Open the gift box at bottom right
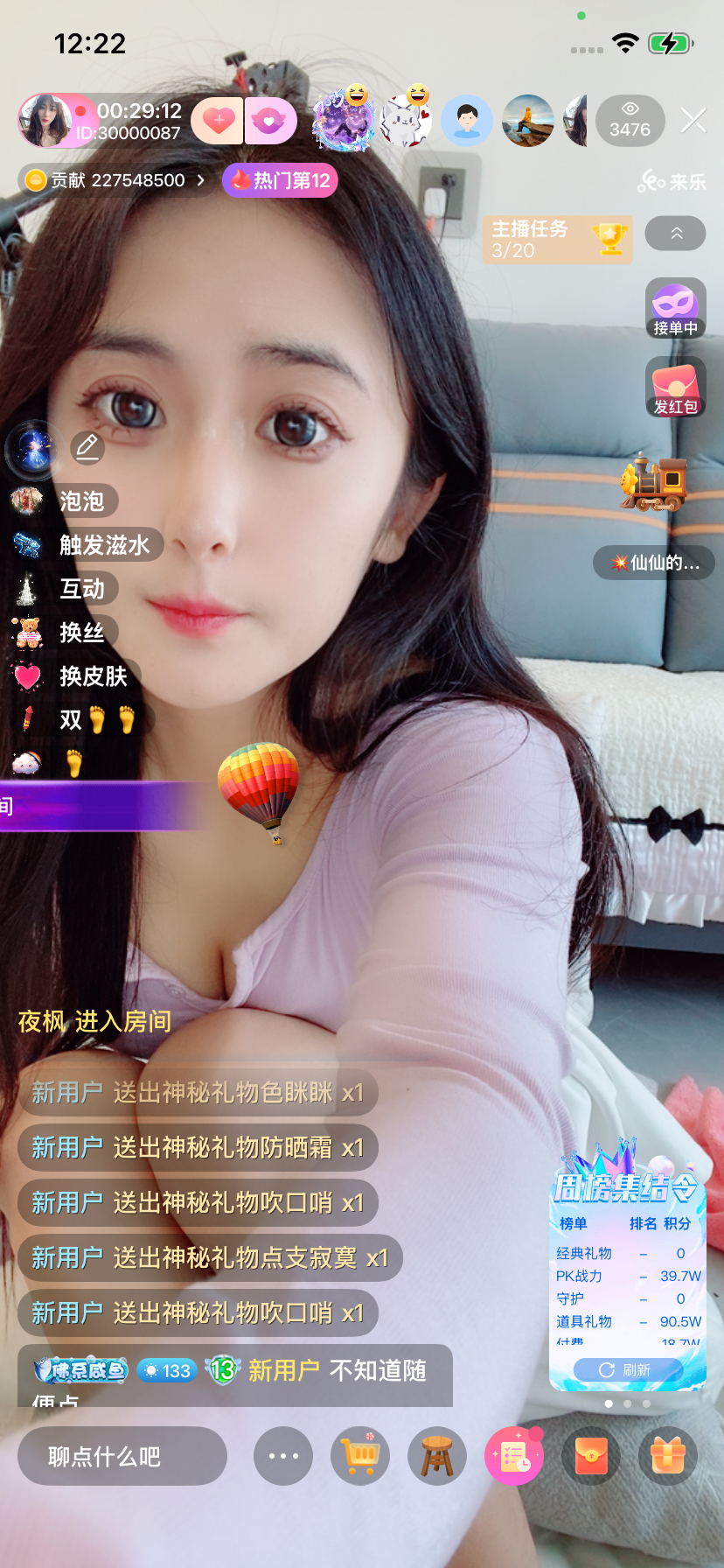 668,1456
